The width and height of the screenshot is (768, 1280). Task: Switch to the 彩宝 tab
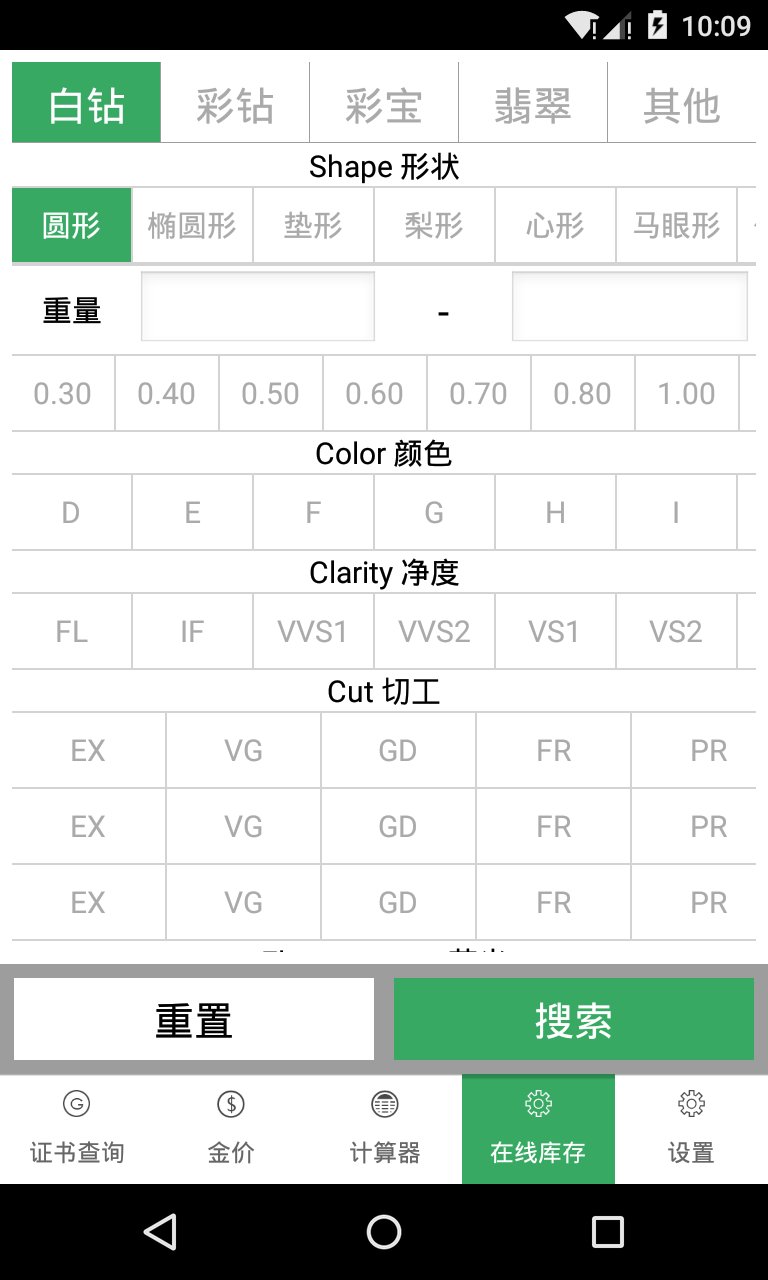384,103
